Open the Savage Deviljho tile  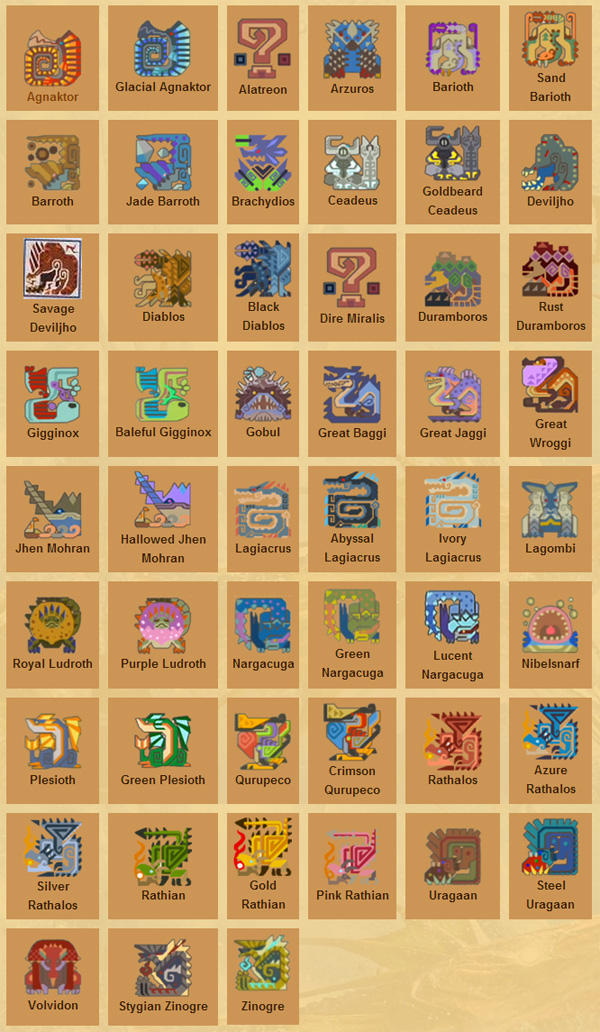[52, 287]
